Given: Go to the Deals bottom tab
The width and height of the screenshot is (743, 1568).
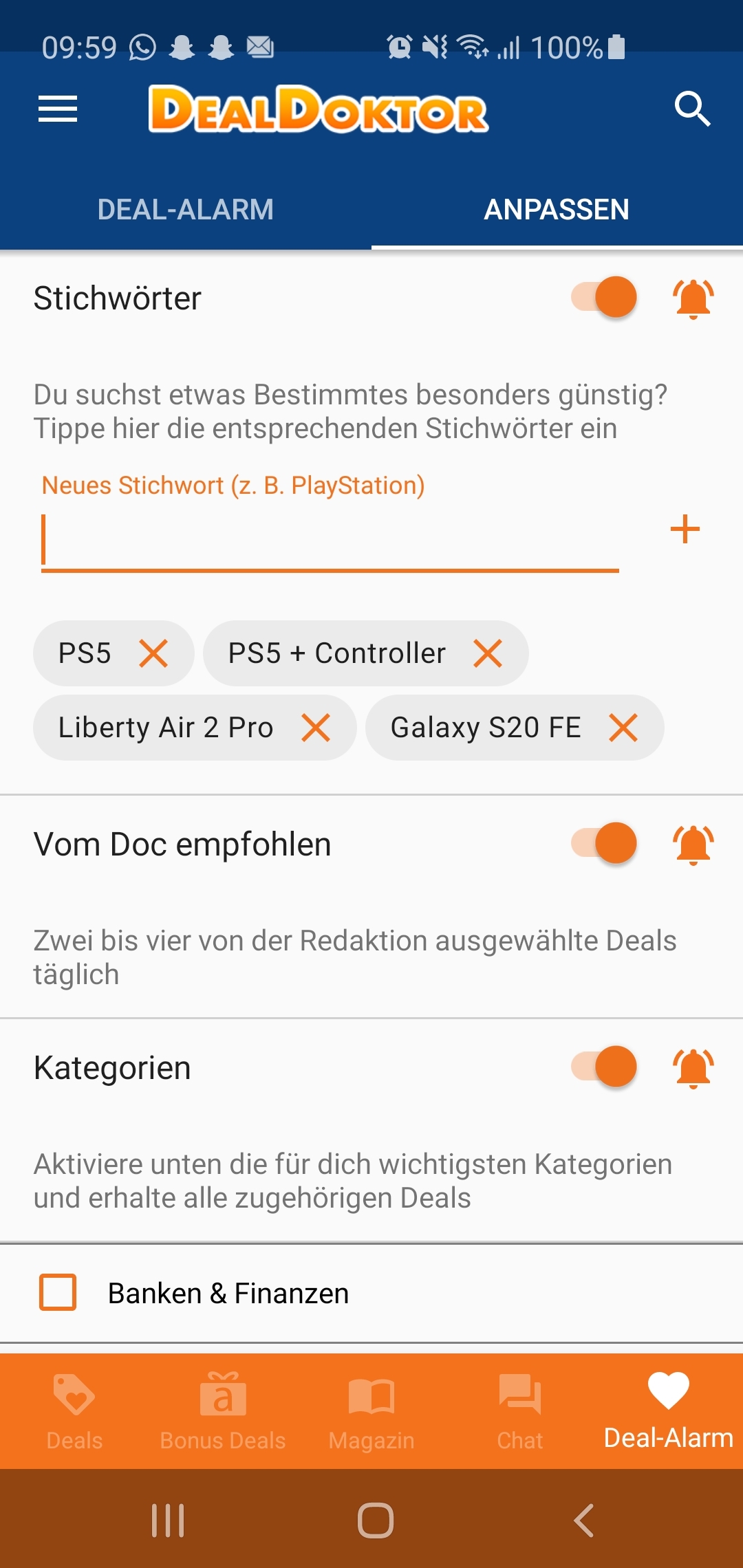Looking at the screenshot, I should click(74, 1411).
